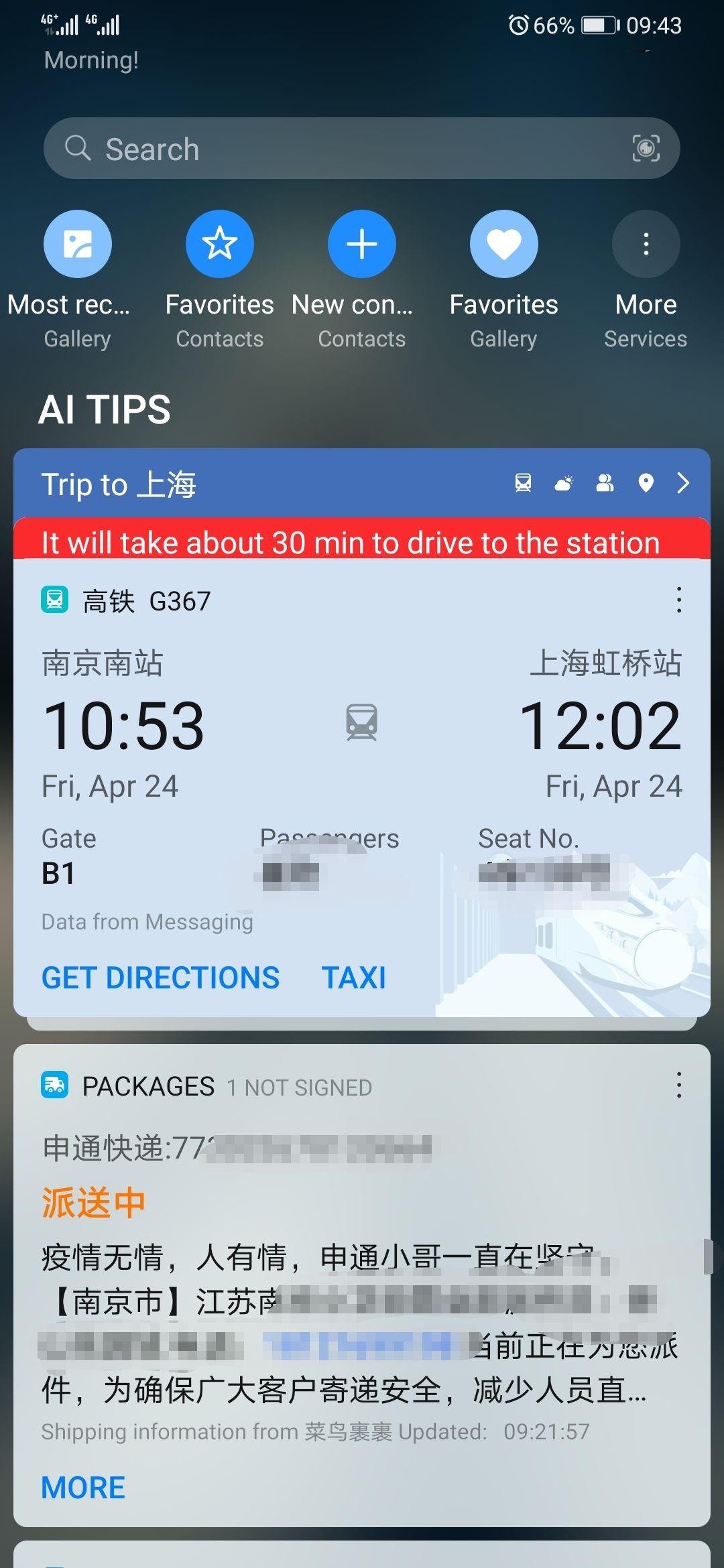The width and height of the screenshot is (724, 1568).
Task: Open Favorites Gallery shortcut
Action: coord(504,244)
